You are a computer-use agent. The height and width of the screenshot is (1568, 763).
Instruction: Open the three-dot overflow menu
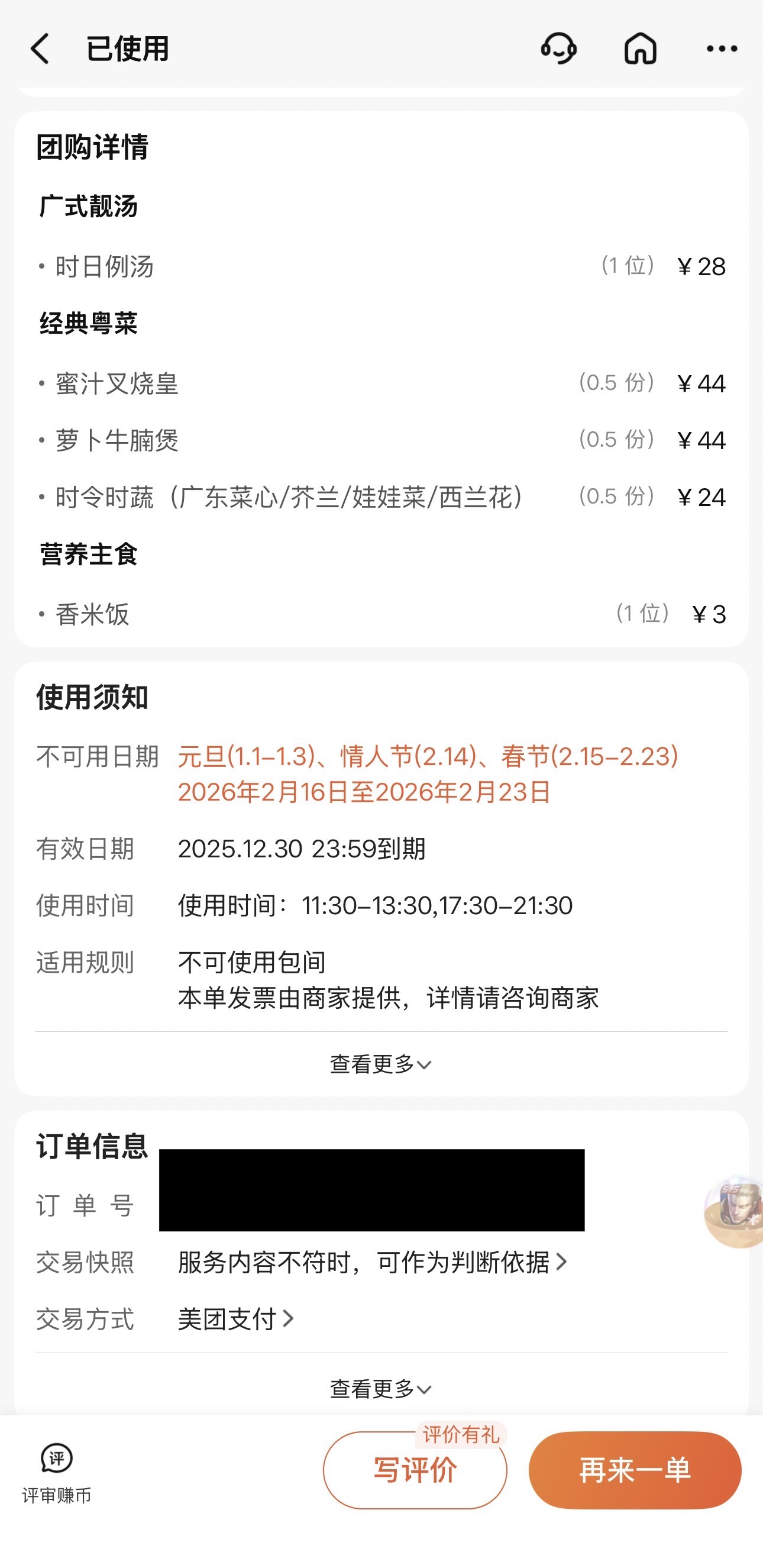[722, 49]
